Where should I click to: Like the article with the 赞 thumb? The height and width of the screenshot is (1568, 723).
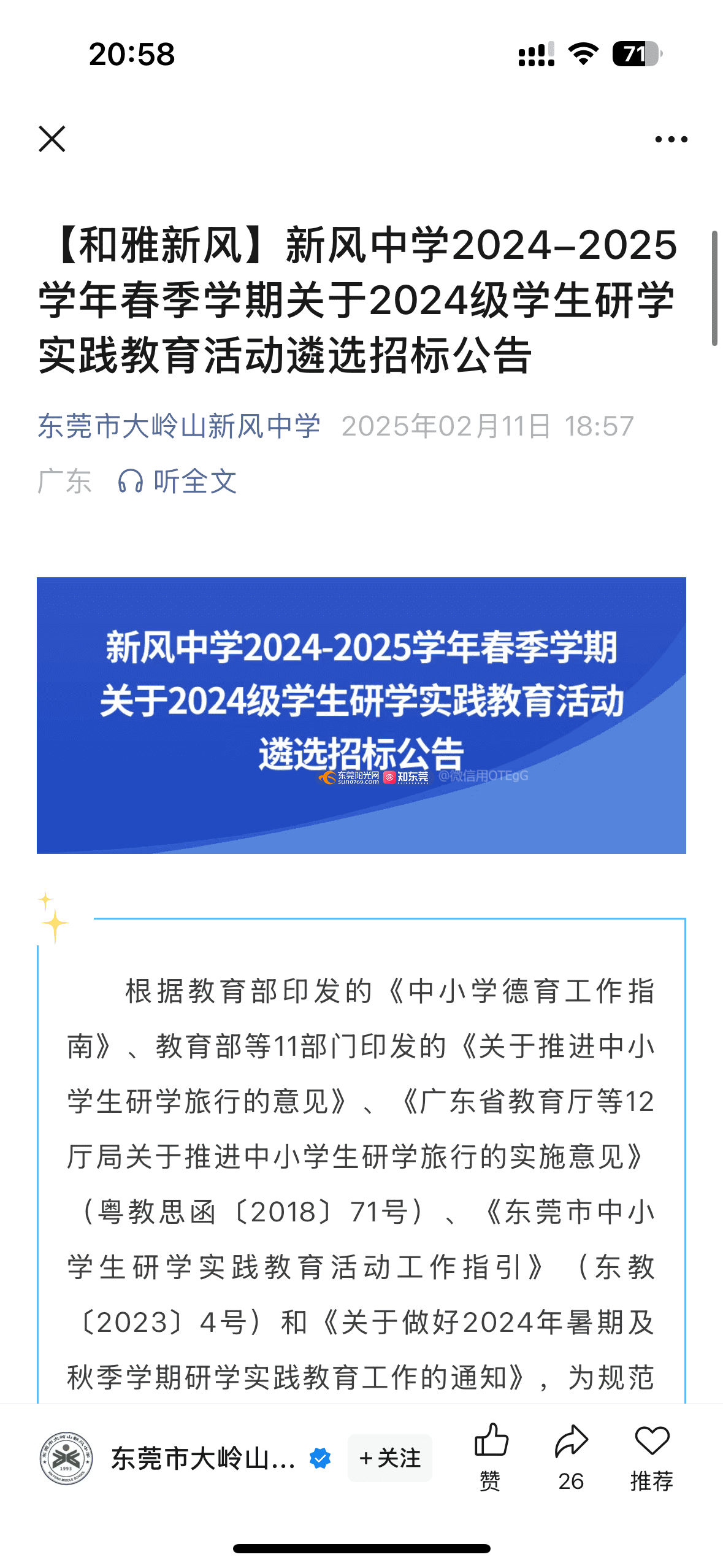pos(491,1455)
